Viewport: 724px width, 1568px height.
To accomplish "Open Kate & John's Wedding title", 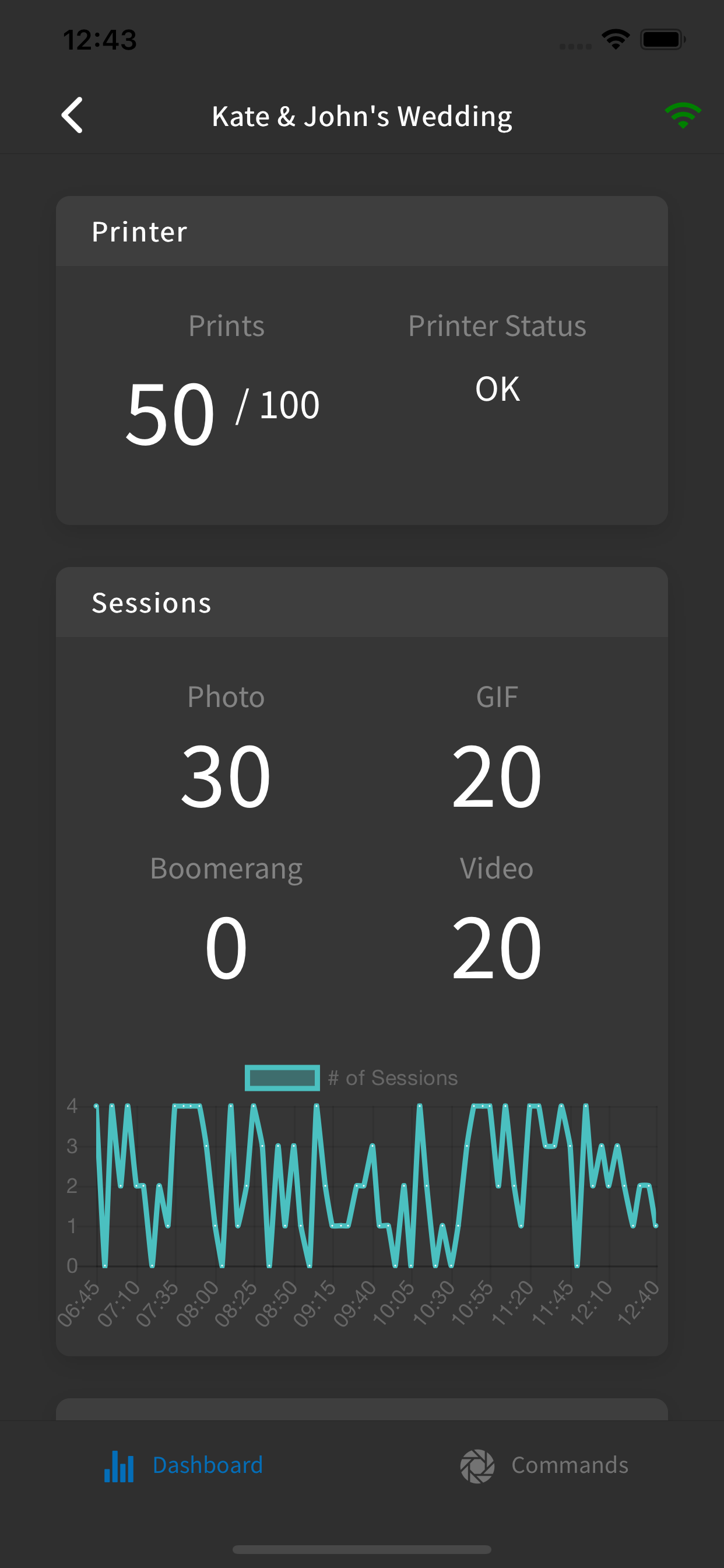I will 361,115.
